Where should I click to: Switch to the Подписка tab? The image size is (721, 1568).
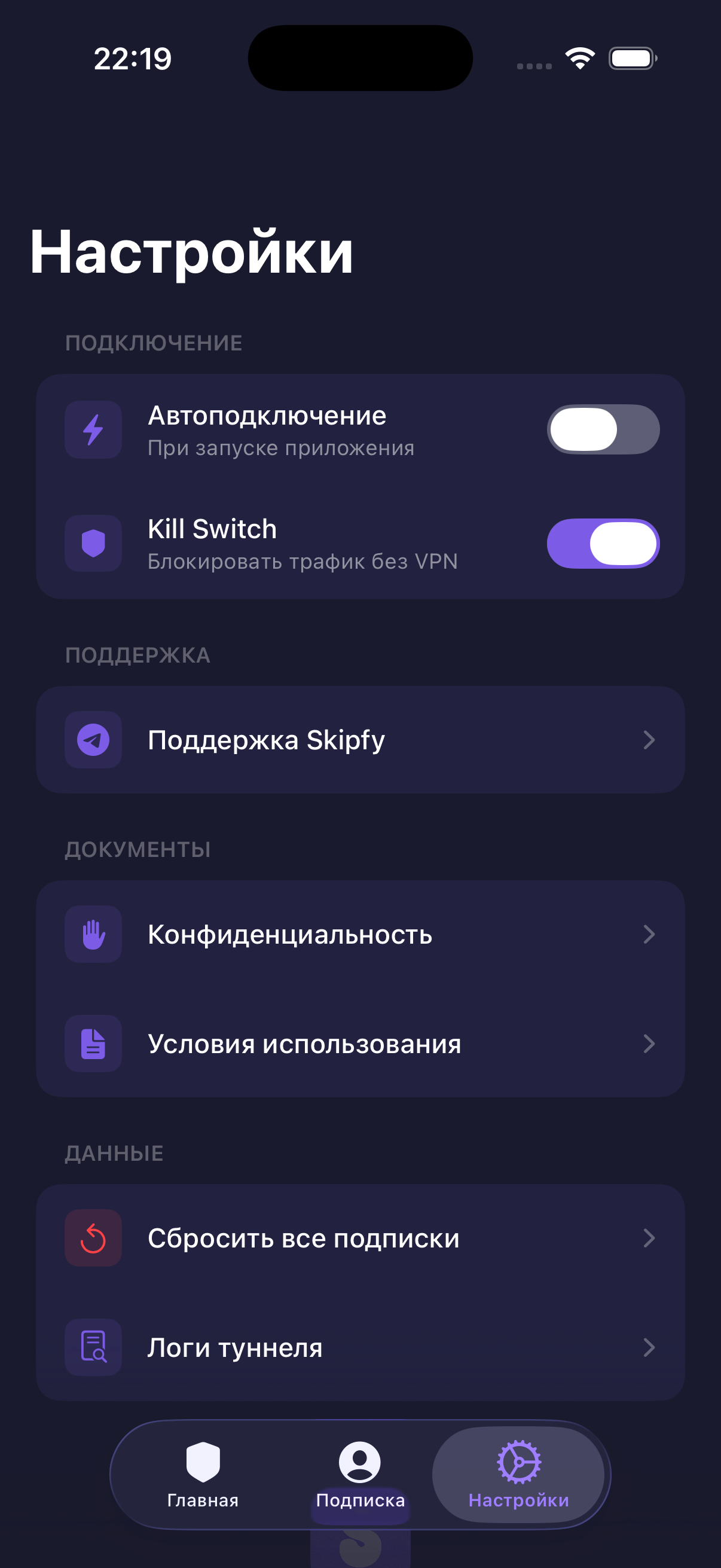360,1479
